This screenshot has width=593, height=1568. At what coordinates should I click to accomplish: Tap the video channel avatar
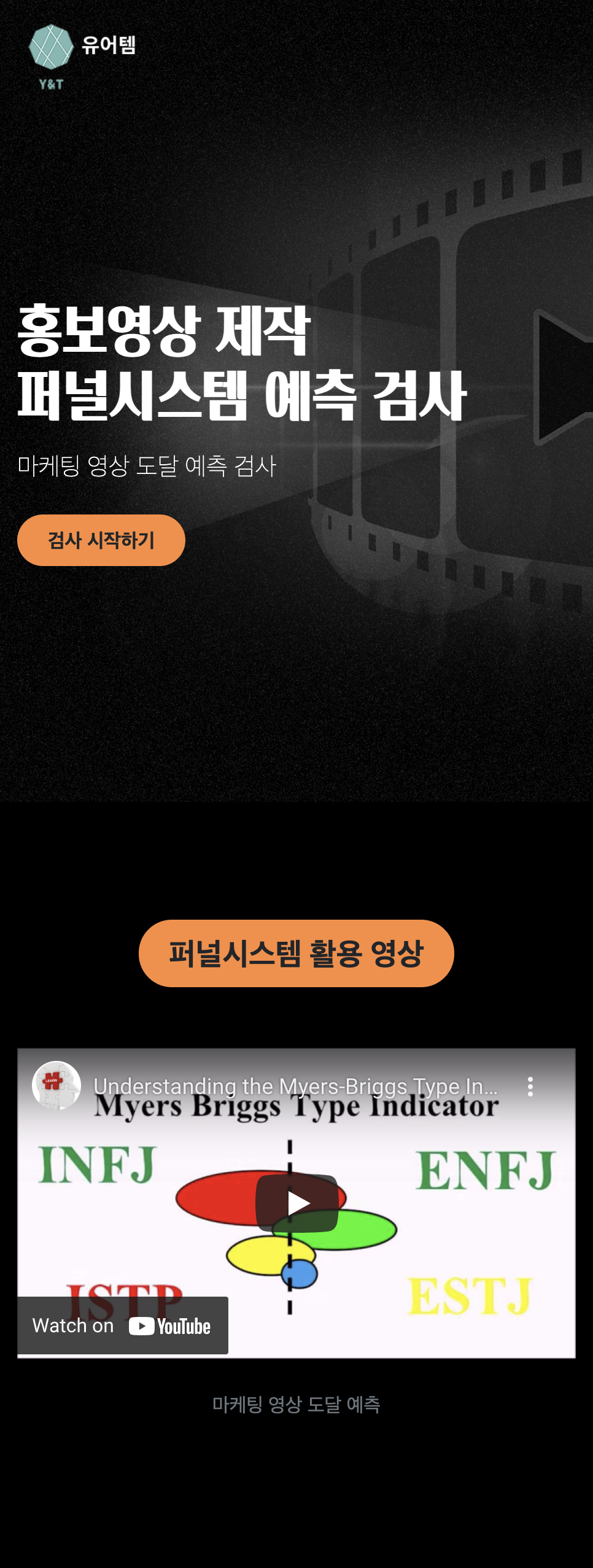click(x=56, y=1085)
